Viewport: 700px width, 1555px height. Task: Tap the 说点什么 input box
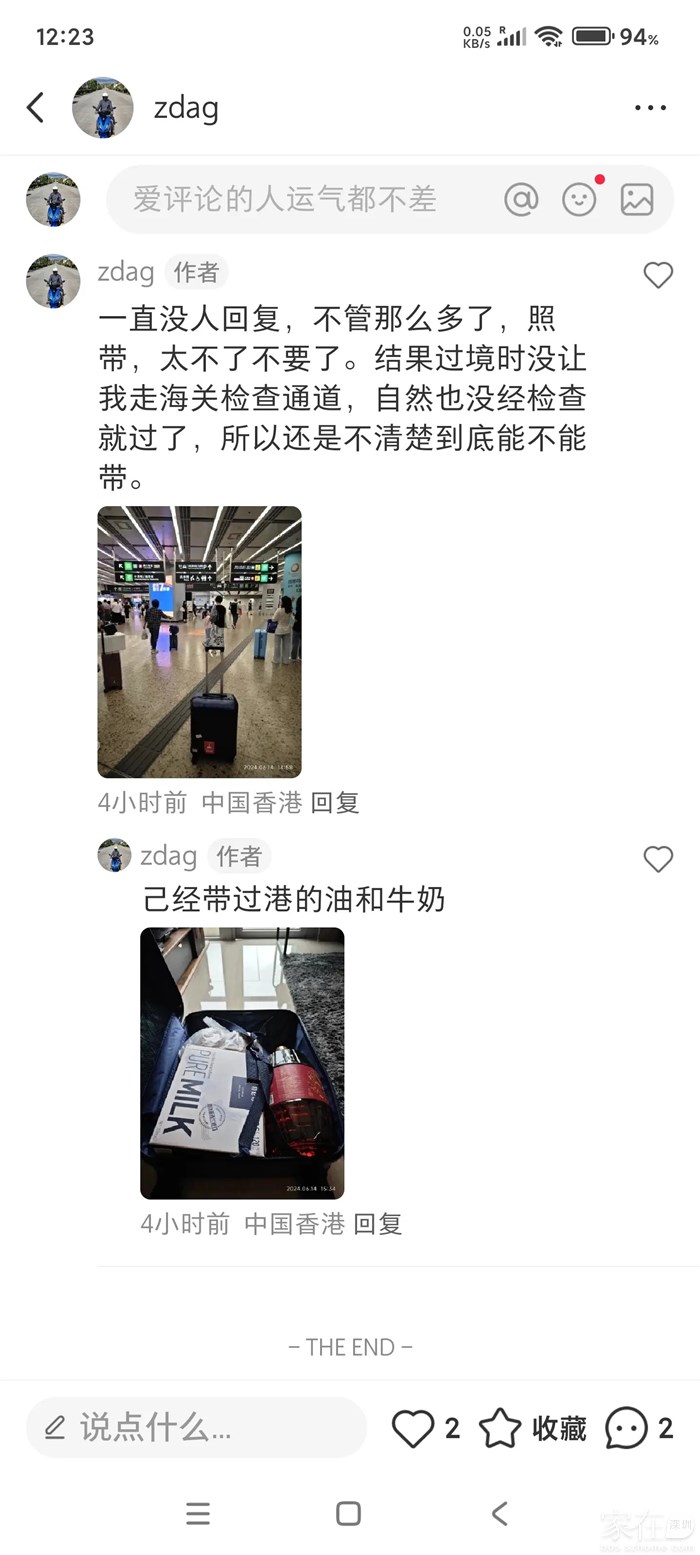point(196,1428)
